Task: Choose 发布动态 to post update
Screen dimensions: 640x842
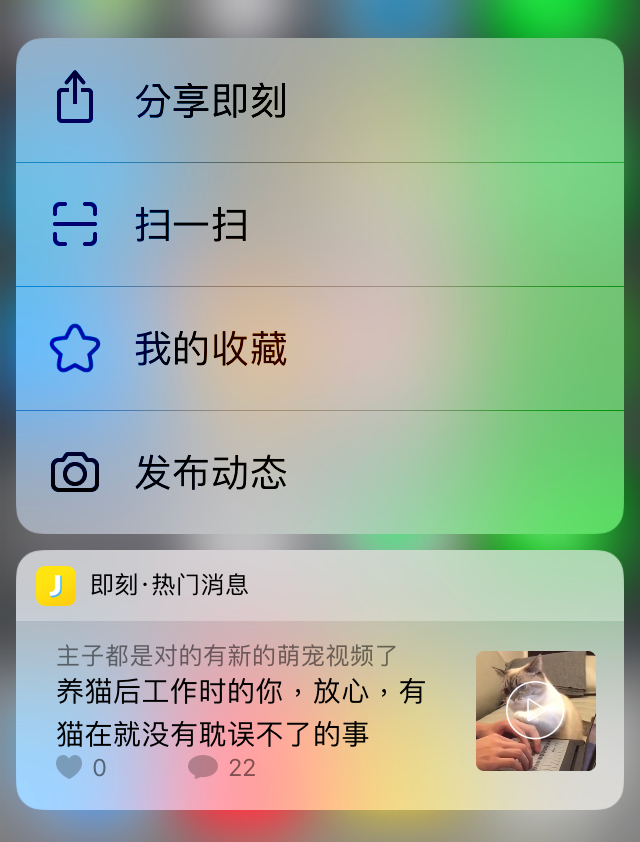Action: 319,472
